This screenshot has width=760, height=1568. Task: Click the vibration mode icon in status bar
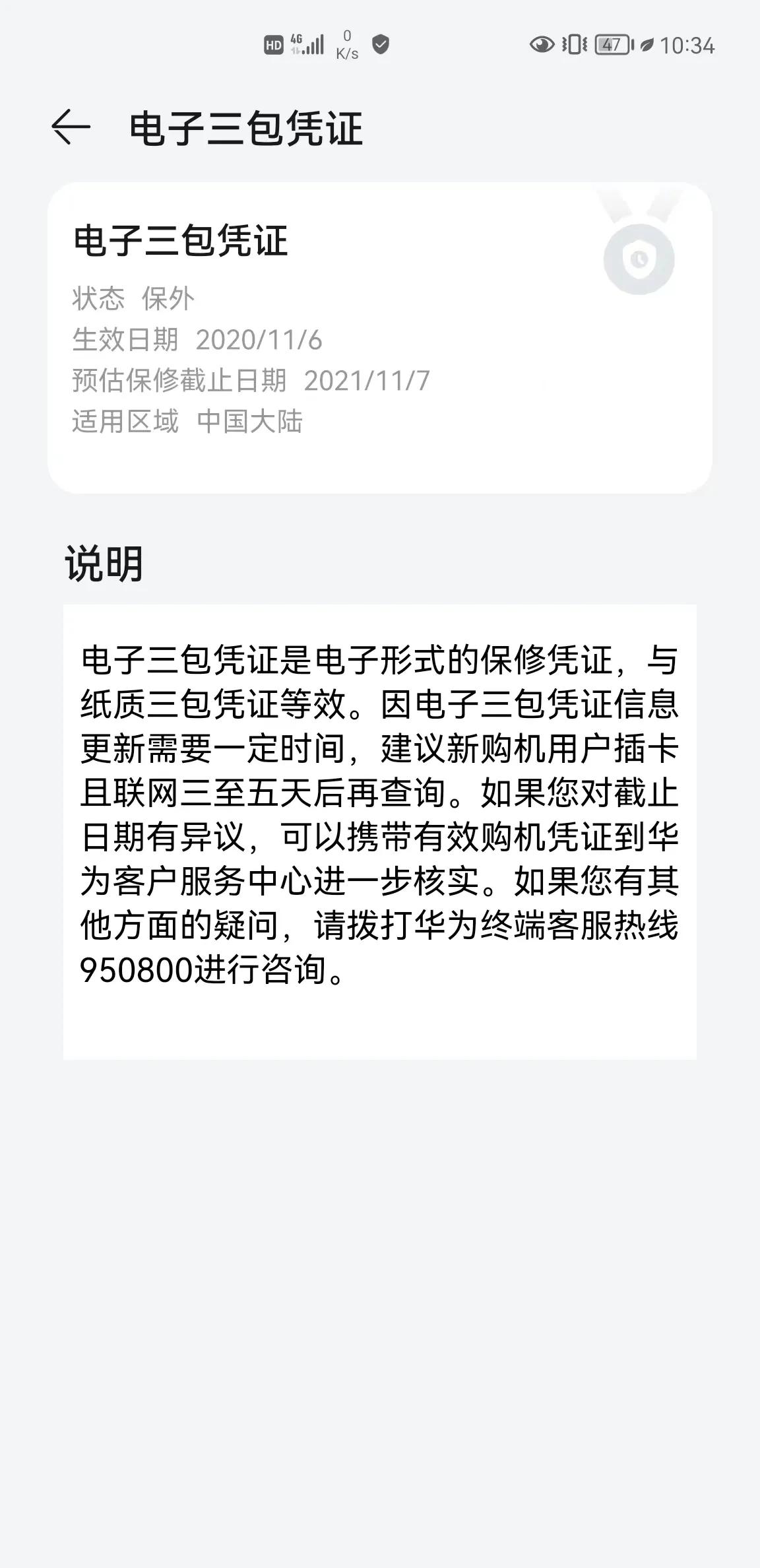point(575,44)
